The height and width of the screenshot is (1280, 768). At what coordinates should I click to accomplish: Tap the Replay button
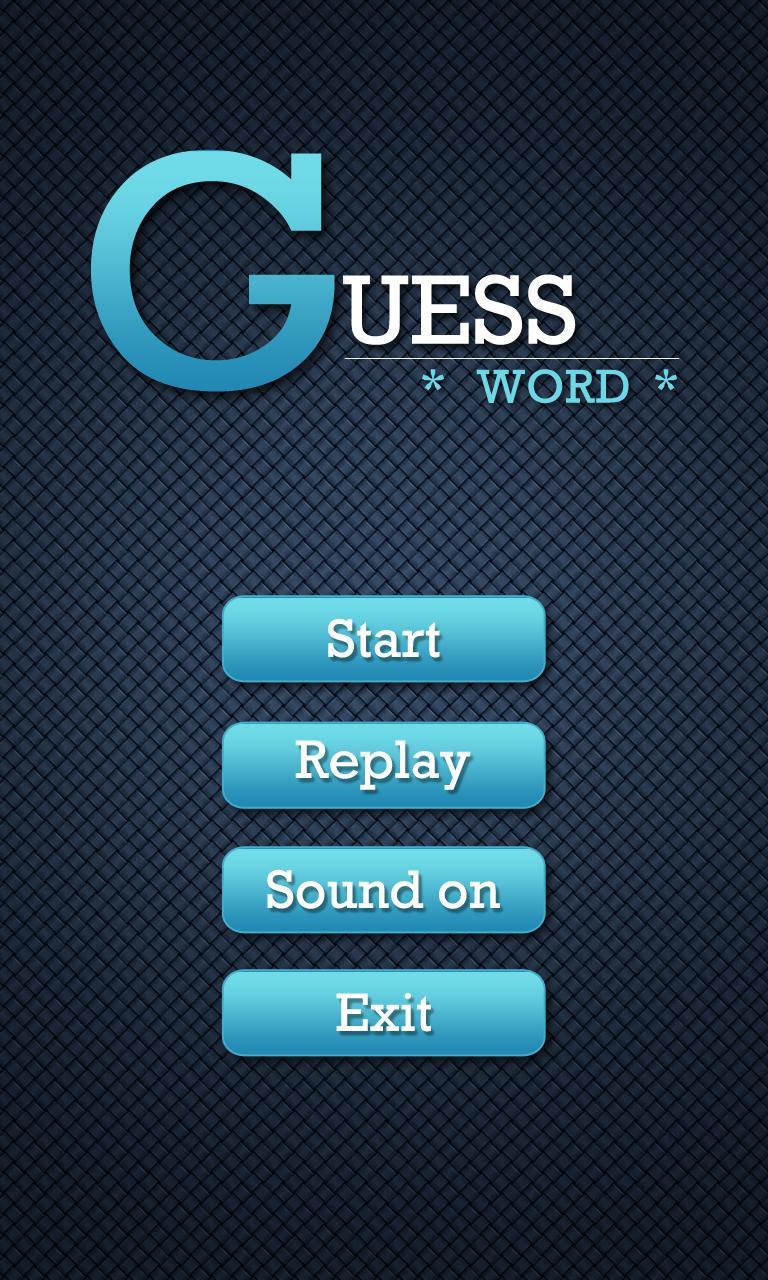pos(383,764)
